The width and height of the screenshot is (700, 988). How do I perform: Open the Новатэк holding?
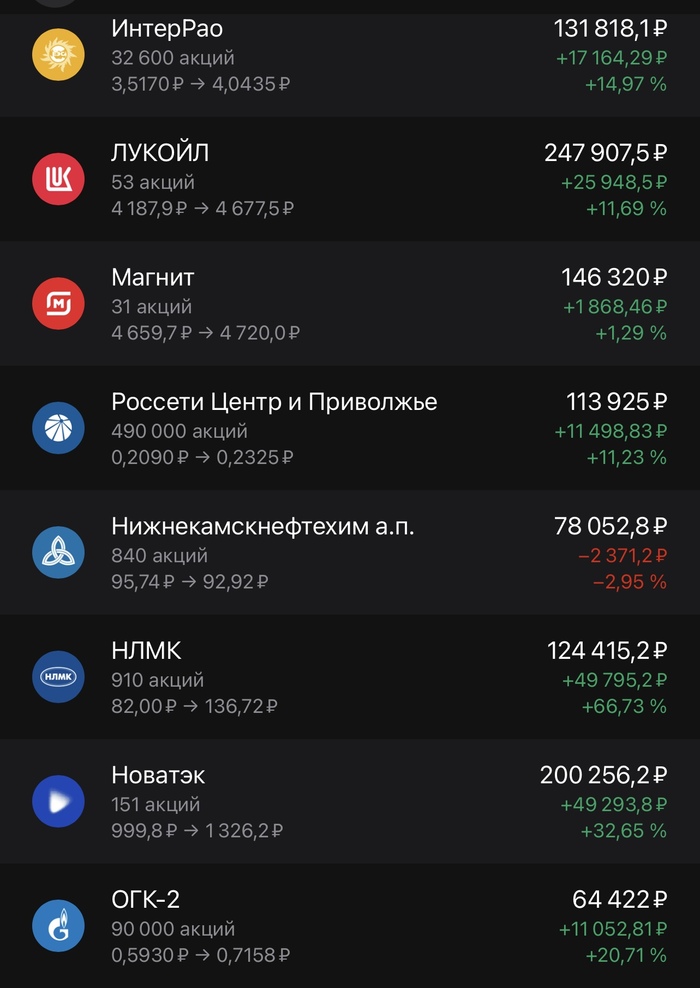(x=350, y=801)
